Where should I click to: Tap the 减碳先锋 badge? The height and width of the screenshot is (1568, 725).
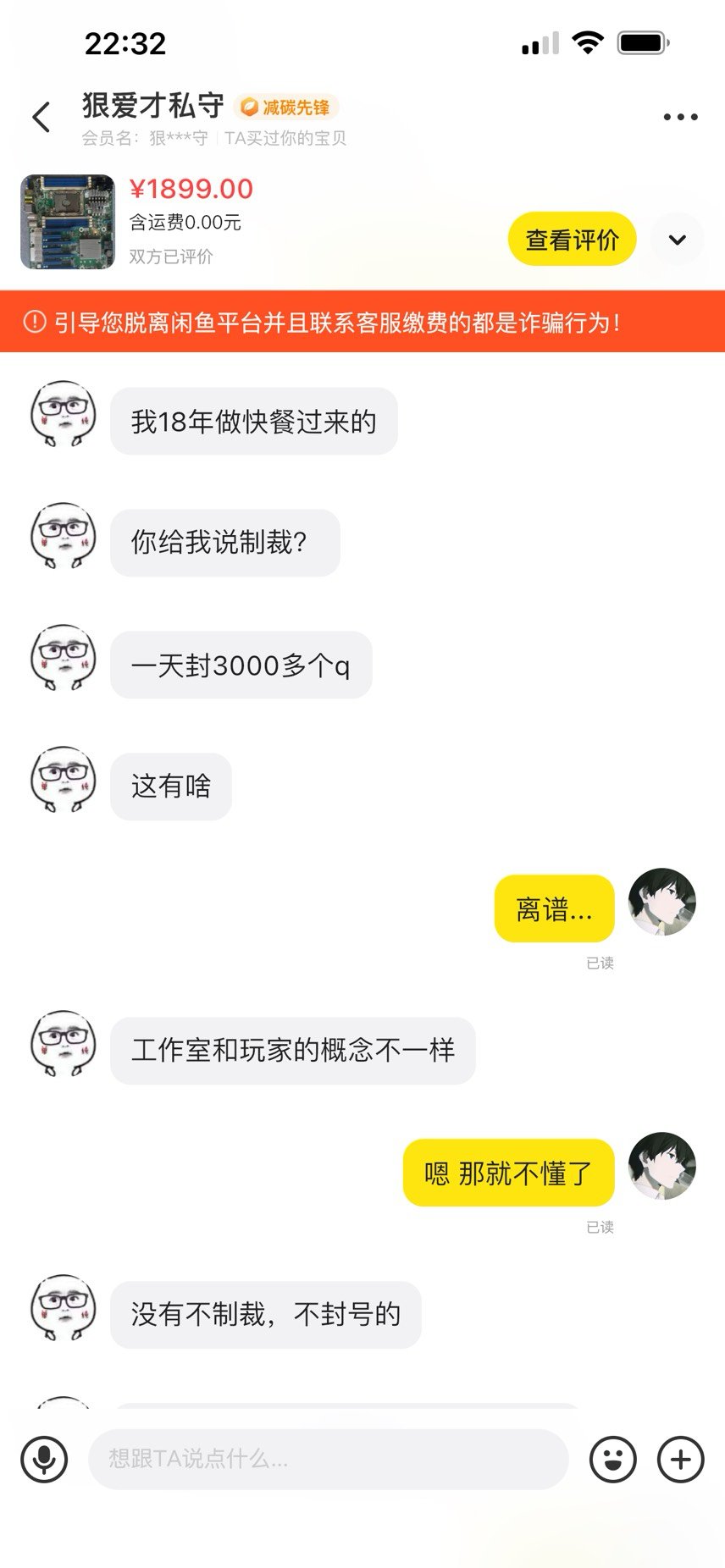click(x=285, y=108)
